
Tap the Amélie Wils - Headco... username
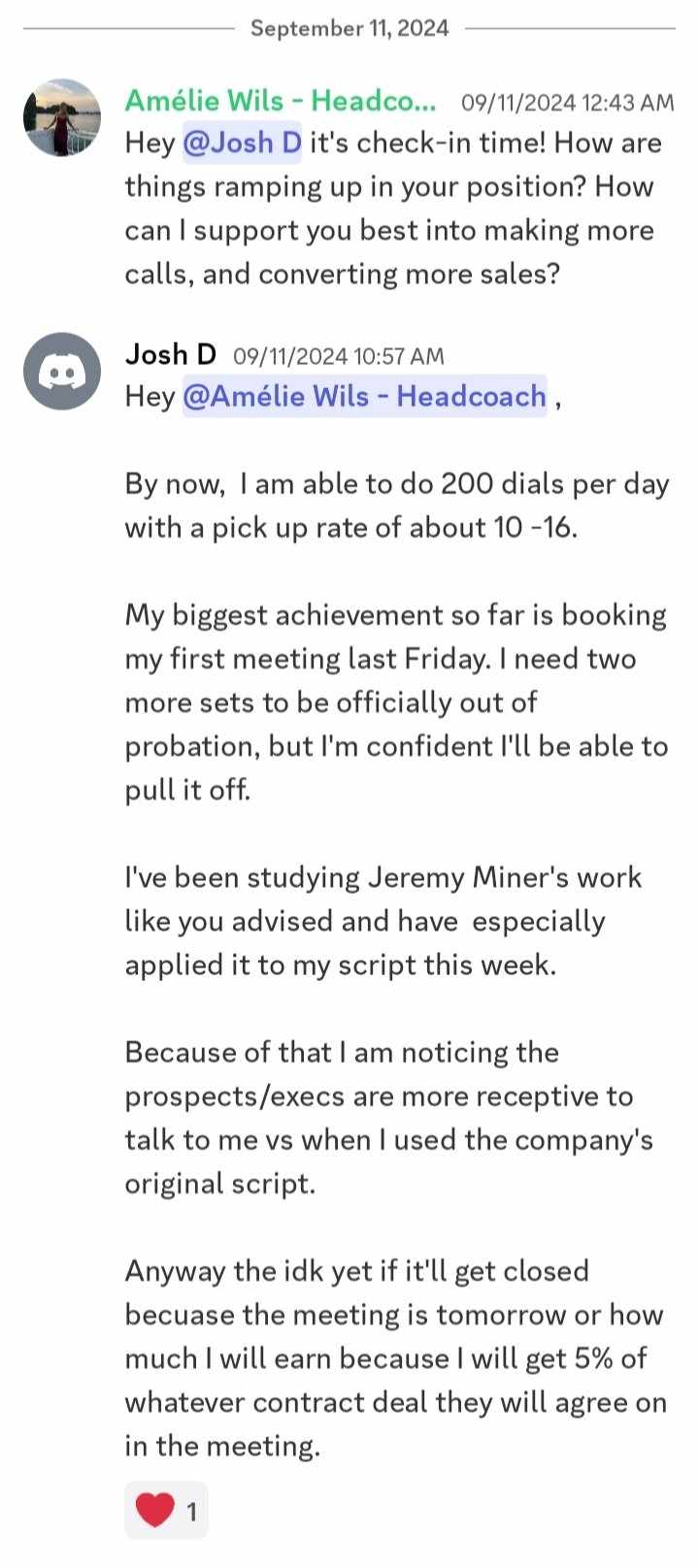(281, 100)
